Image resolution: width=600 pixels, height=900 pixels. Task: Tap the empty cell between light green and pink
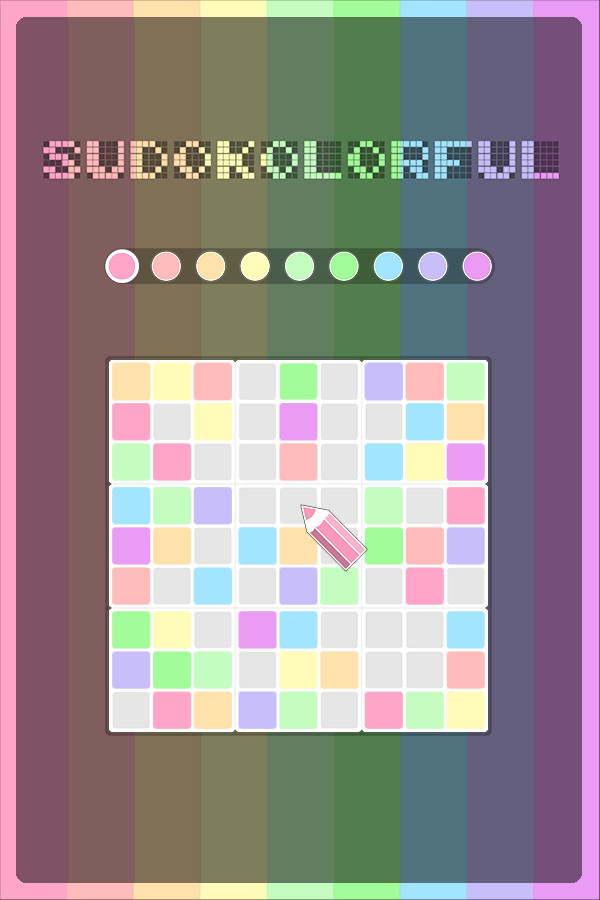(425, 505)
